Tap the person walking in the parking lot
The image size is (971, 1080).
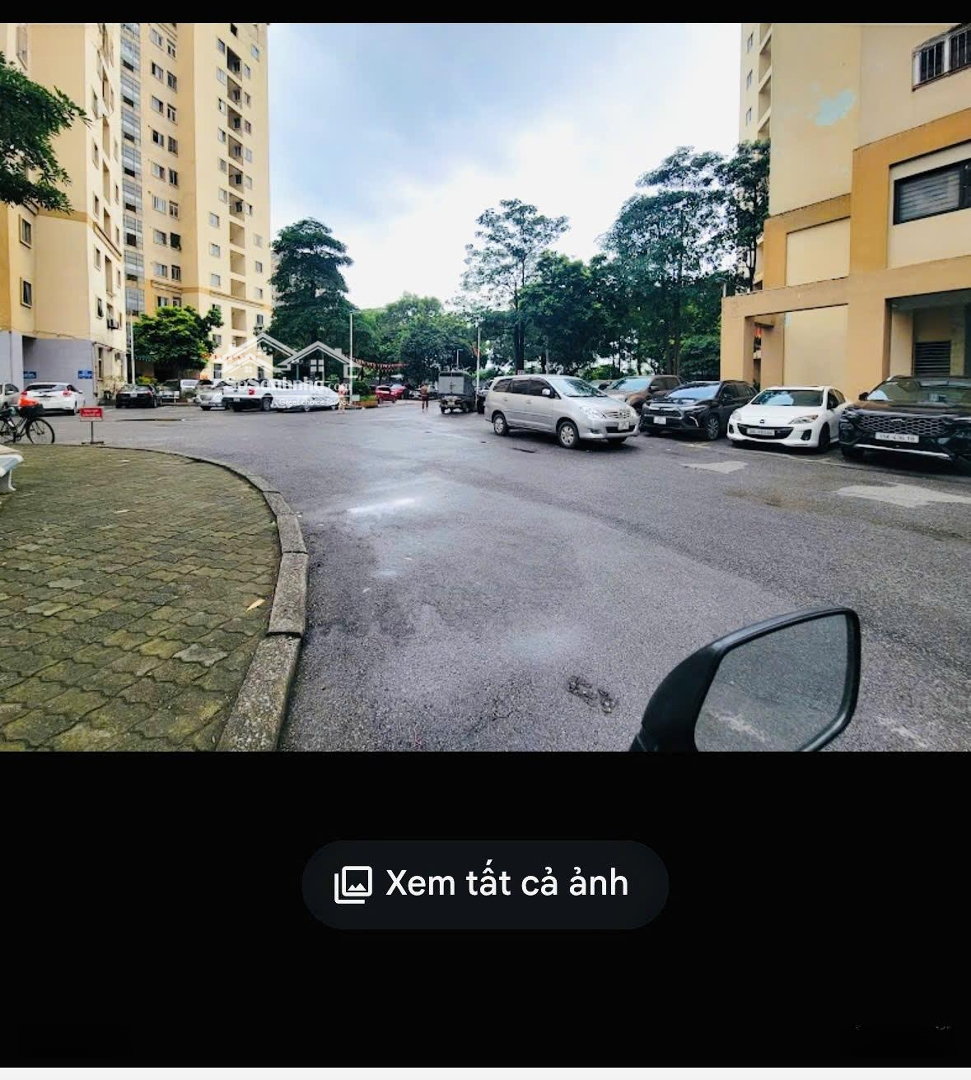coord(424,397)
